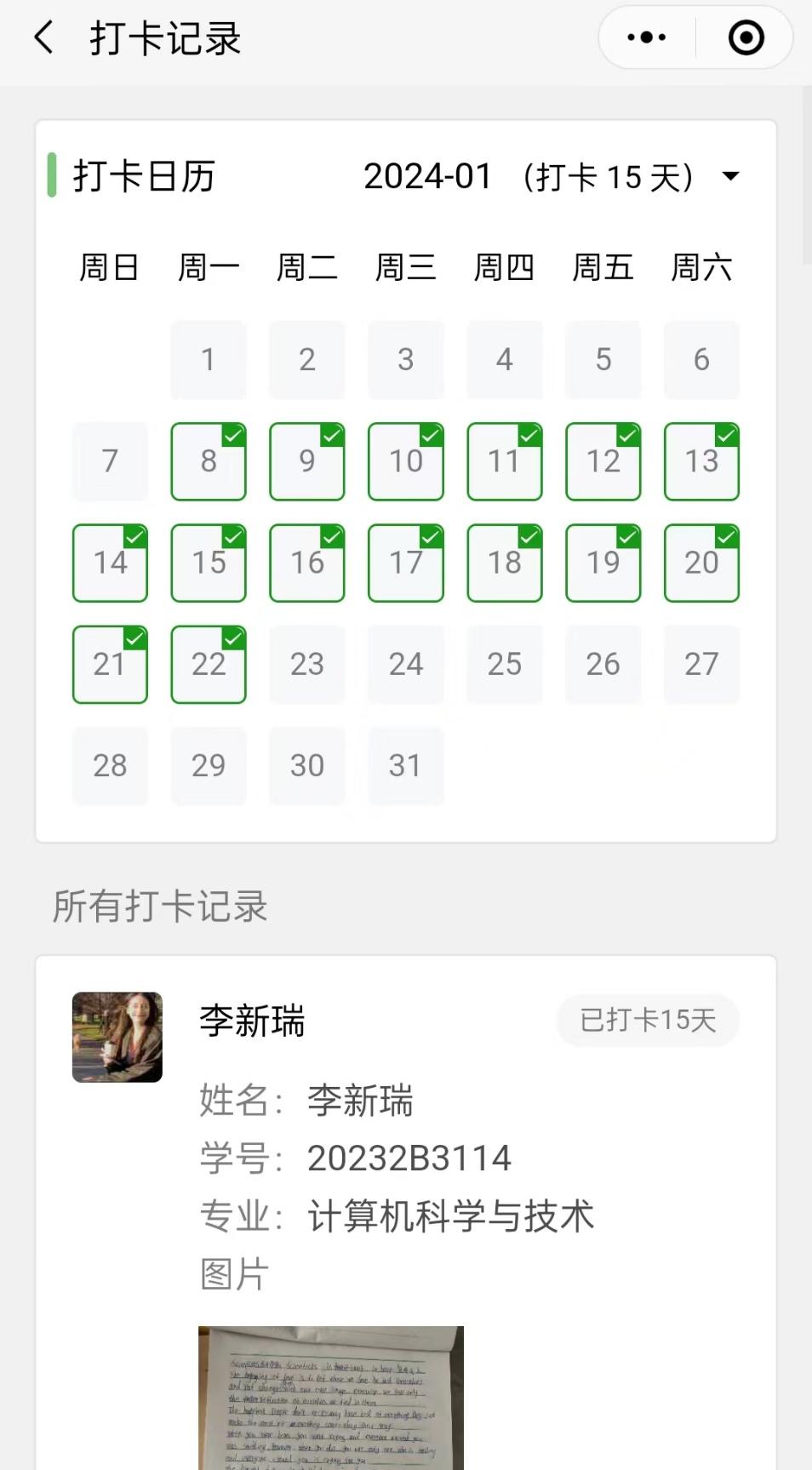The height and width of the screenshot is (1470, 812).
Task: Tap day 14 in the check-in calendar
Action: pyautogui.click(x=110, y=563)
